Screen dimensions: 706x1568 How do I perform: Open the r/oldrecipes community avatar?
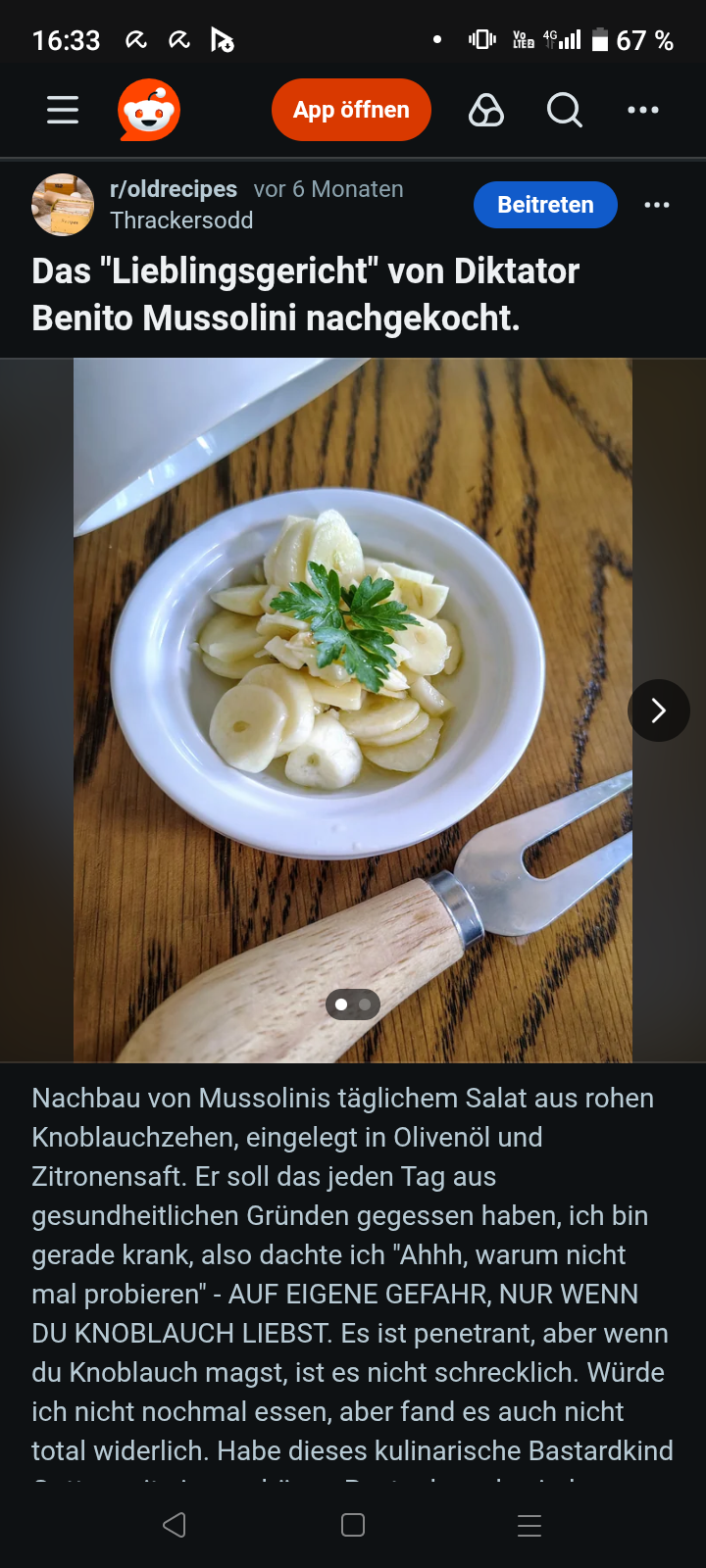[x=63, y=205]
